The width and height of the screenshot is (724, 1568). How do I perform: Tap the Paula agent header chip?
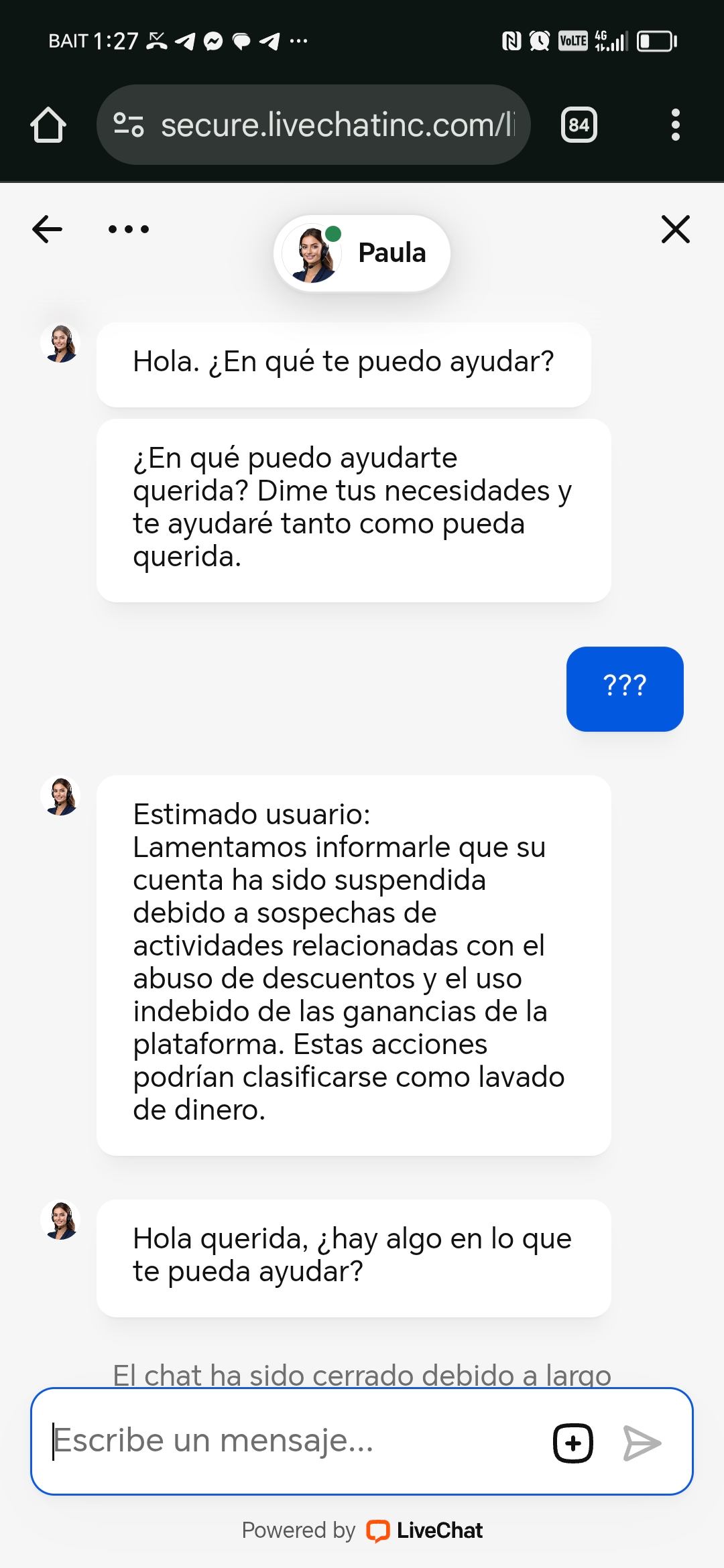pyautogui.click(x=362, y=253)
